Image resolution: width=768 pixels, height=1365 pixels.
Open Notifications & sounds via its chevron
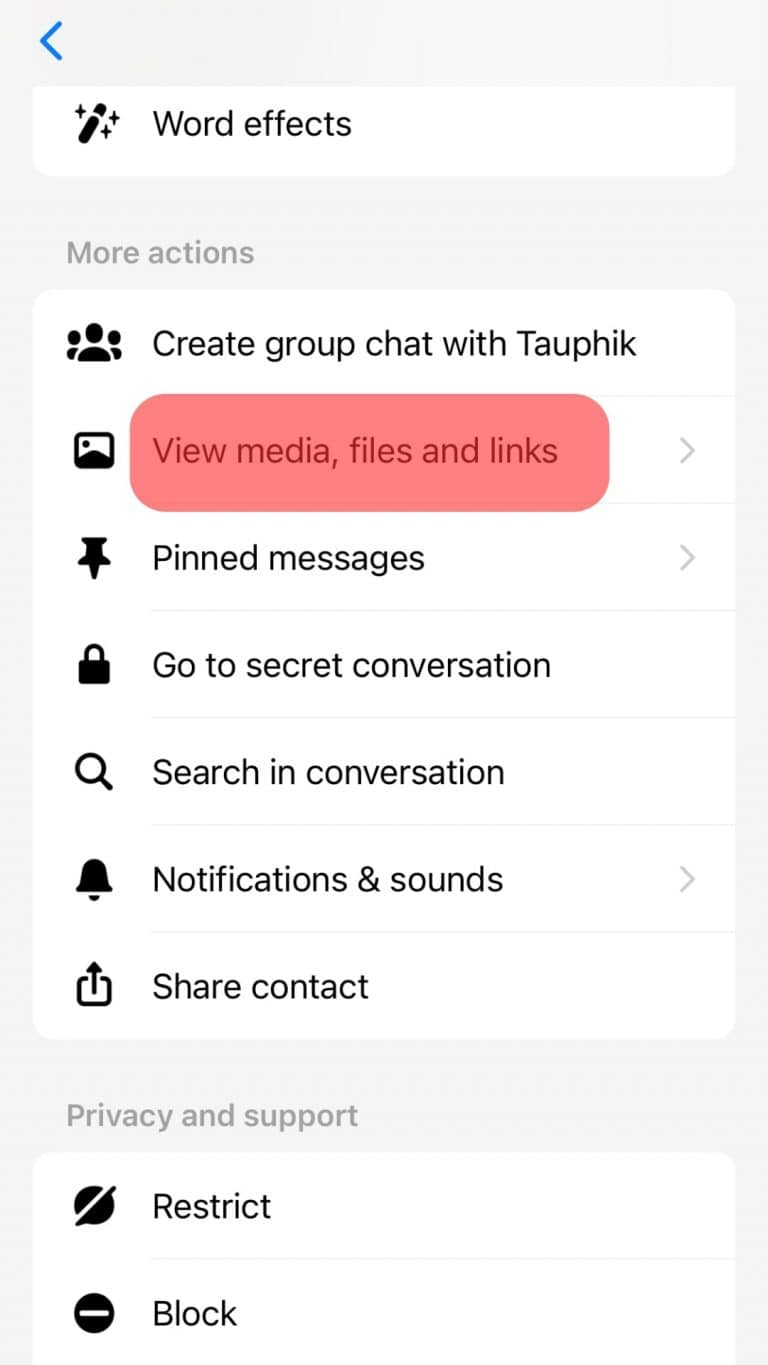pyautogui.click(x=686, y=879)
